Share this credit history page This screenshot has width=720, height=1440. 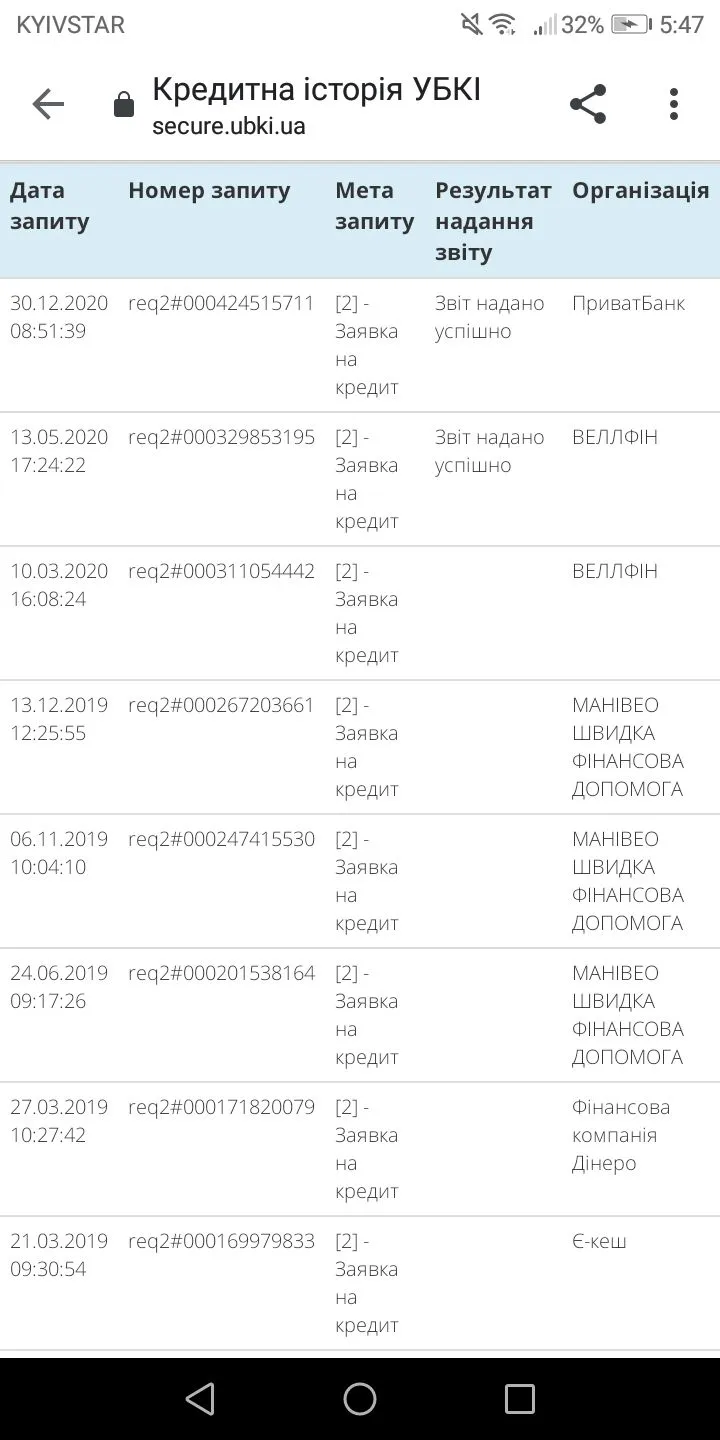588,104
